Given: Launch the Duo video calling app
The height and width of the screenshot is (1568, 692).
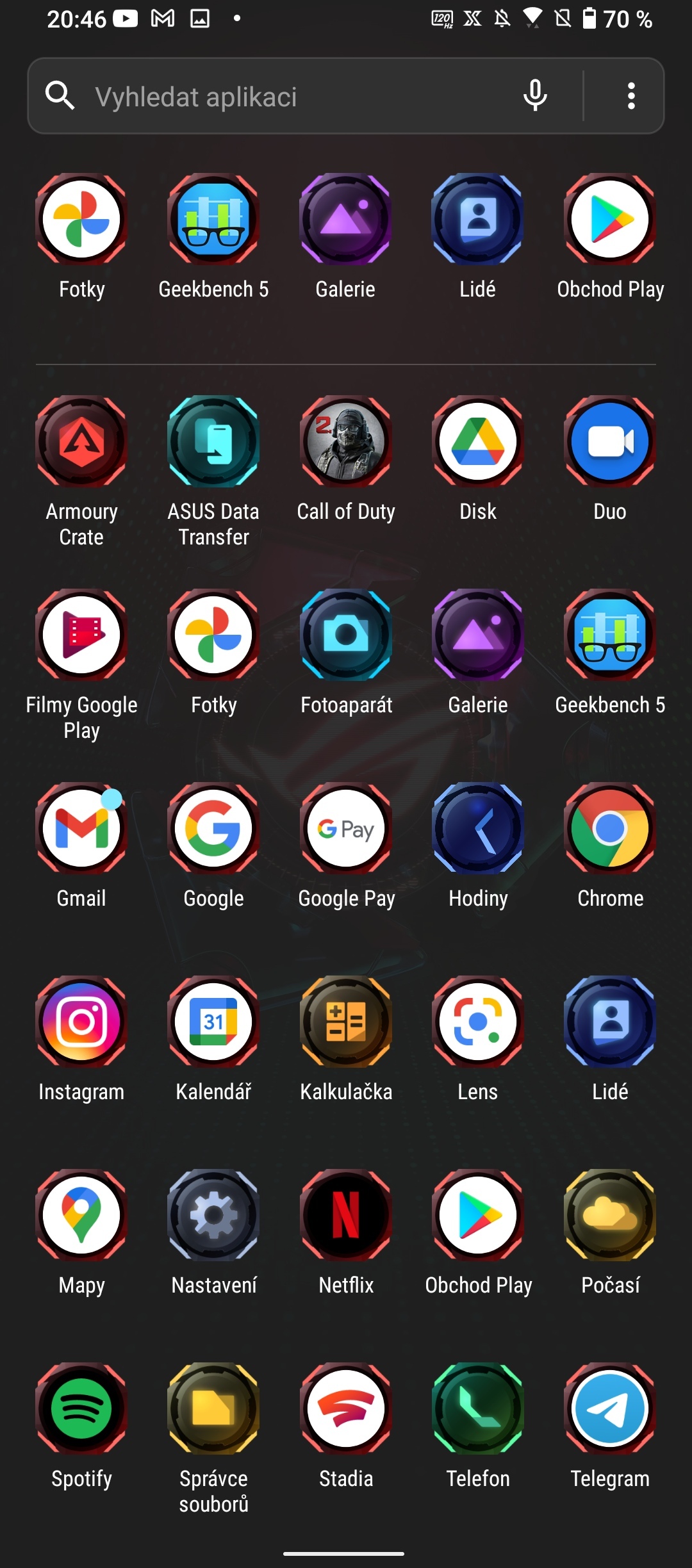Looking at the screenshot, I should (x=610, y=442).
